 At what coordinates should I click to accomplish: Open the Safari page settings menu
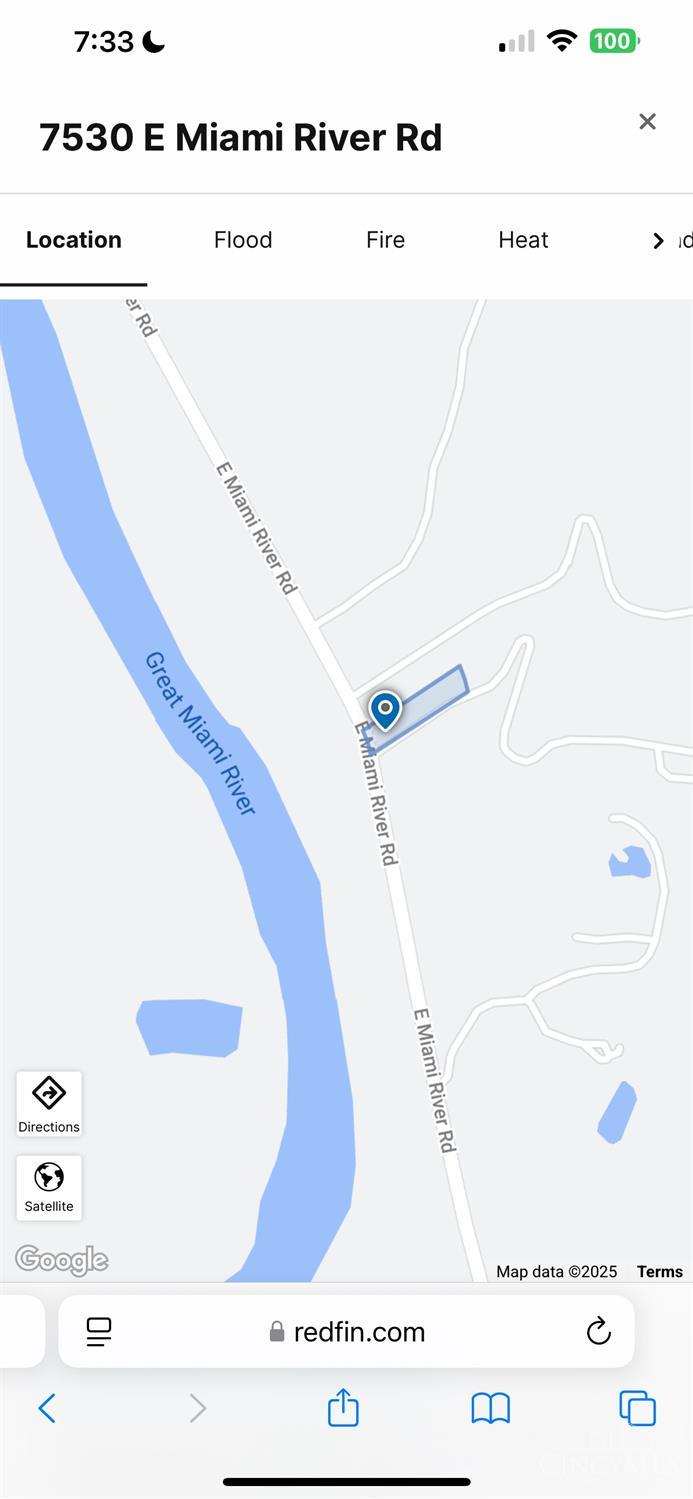click(x=99, y=1331)
